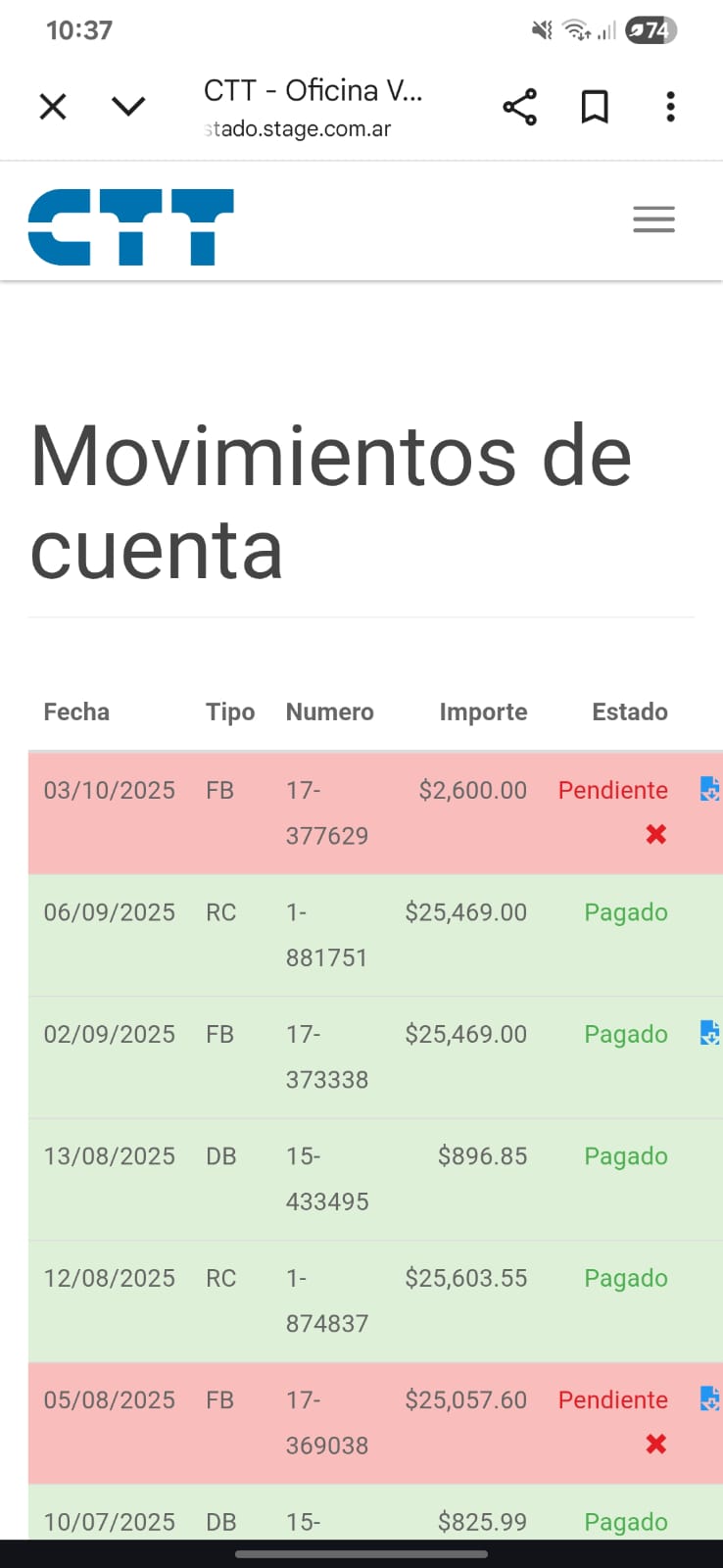Share this CTT page
Screen dimensions: 723x1568
coord(519,107)
